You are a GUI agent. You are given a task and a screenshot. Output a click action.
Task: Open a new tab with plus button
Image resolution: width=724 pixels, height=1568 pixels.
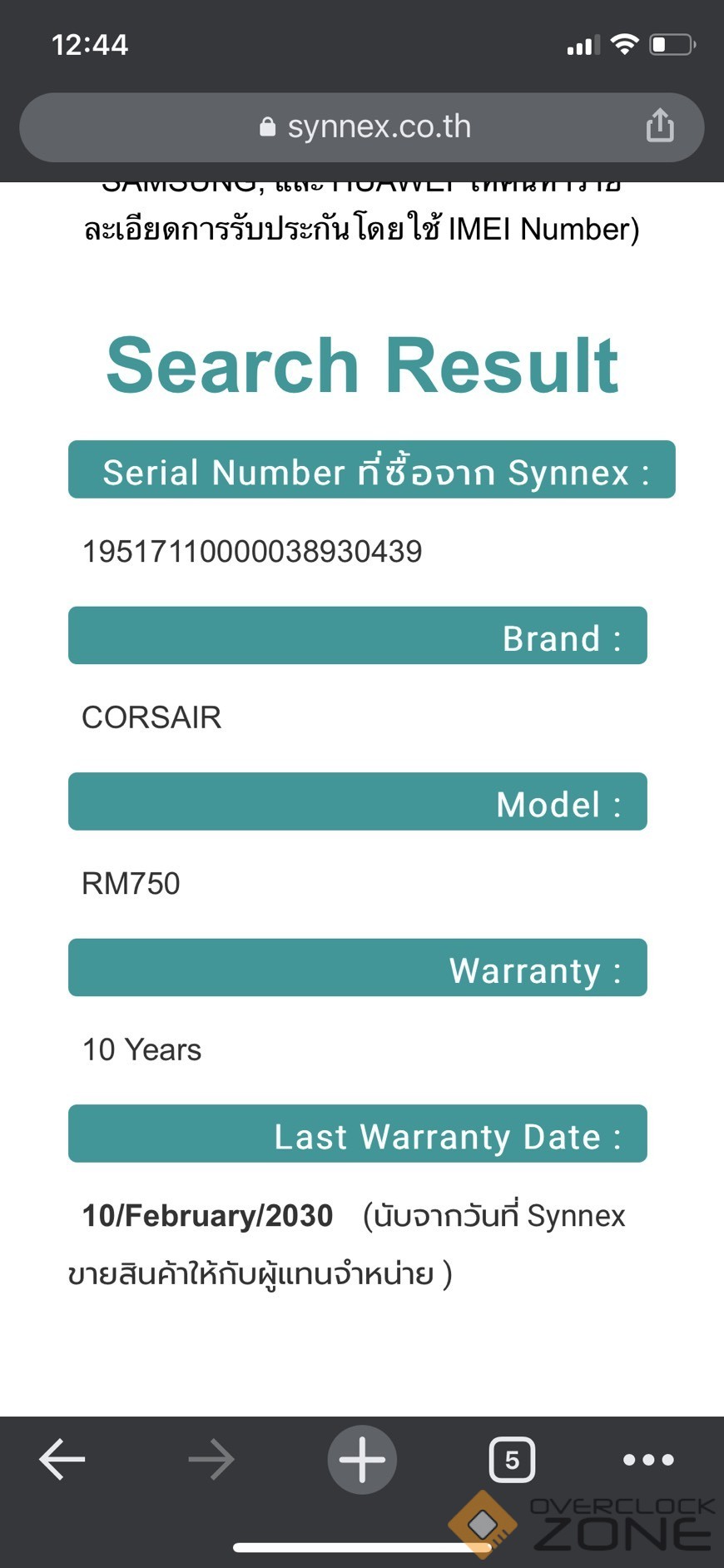362,1459
